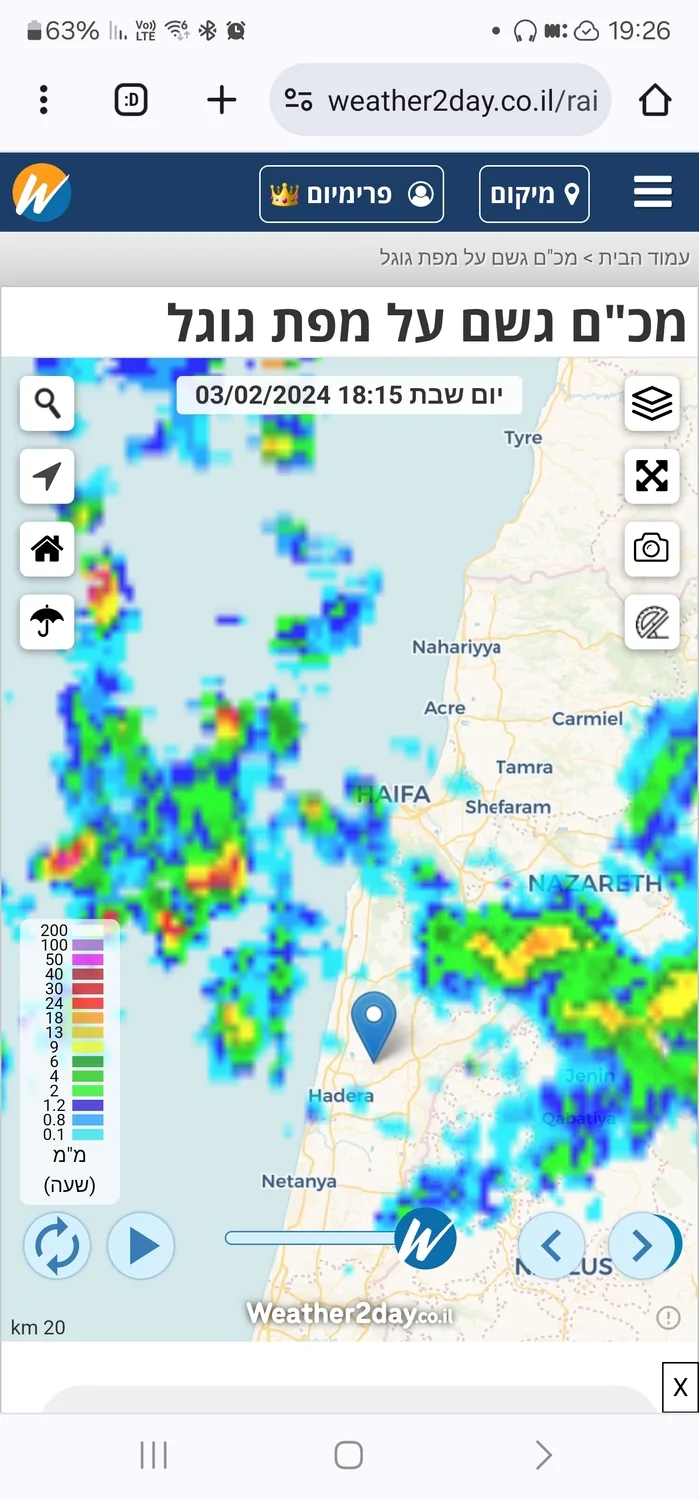699x1500 pixels.
Task: Play the rain radar animation
Action: [x=141, y=1246]
